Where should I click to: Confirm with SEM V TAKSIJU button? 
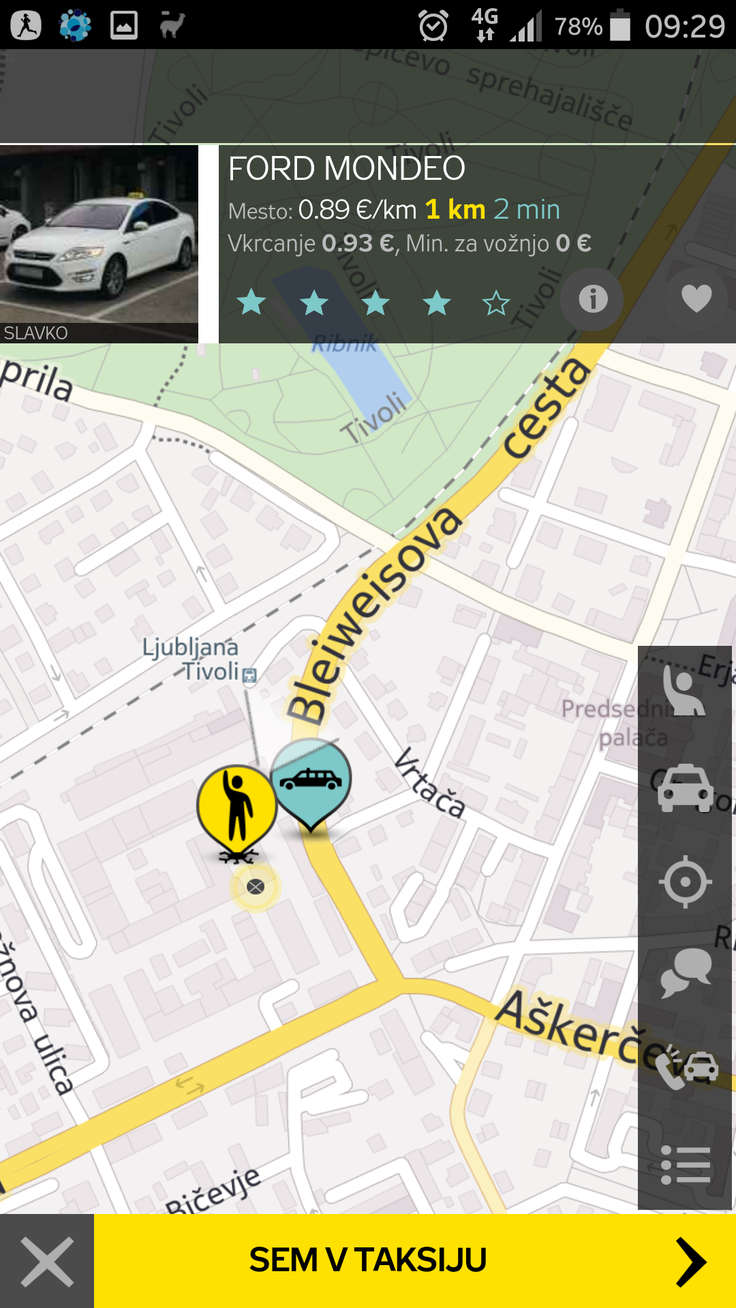[x=414, y=1260]
